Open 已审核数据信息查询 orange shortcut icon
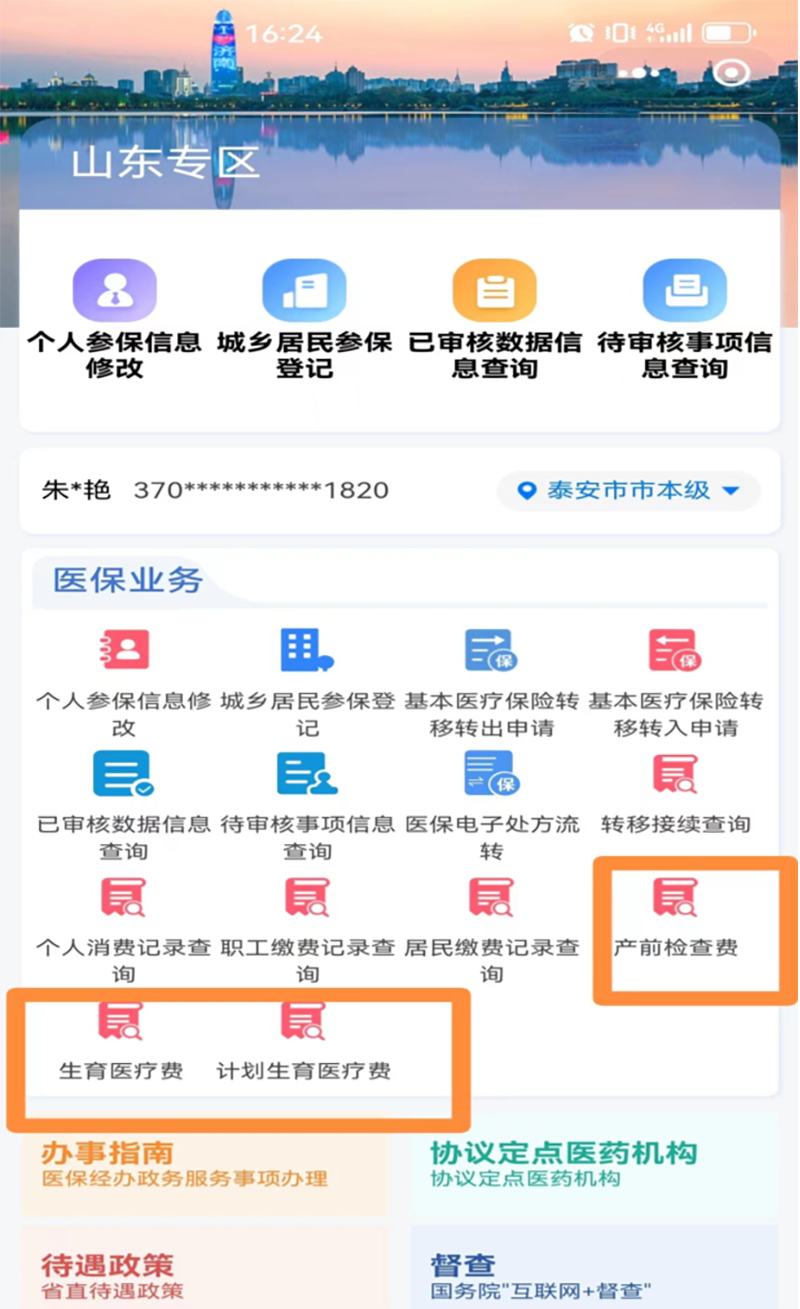 [494, 291]
